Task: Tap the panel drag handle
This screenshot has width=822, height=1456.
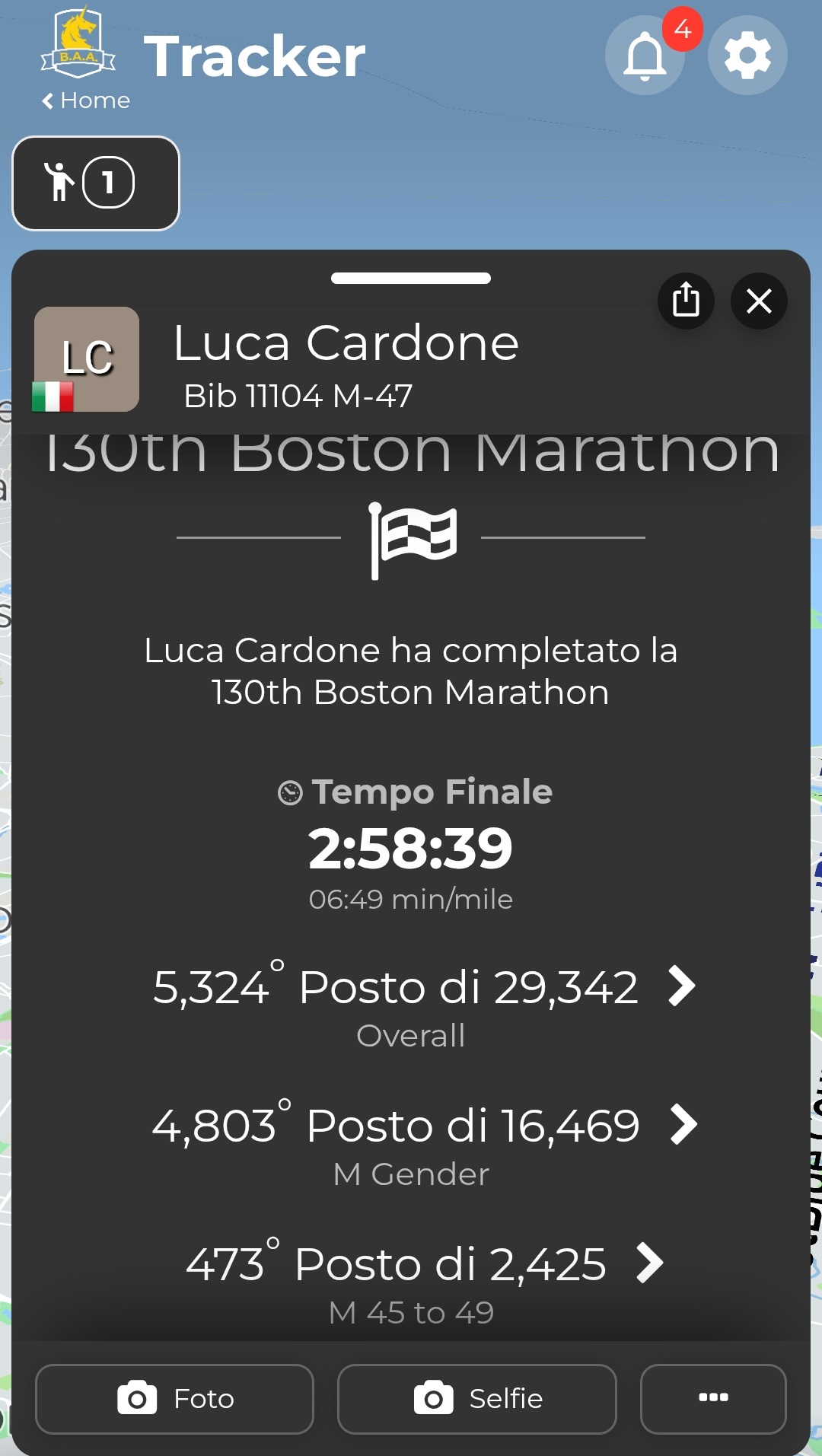Action: pyautogui.click(x=411, y=279)
